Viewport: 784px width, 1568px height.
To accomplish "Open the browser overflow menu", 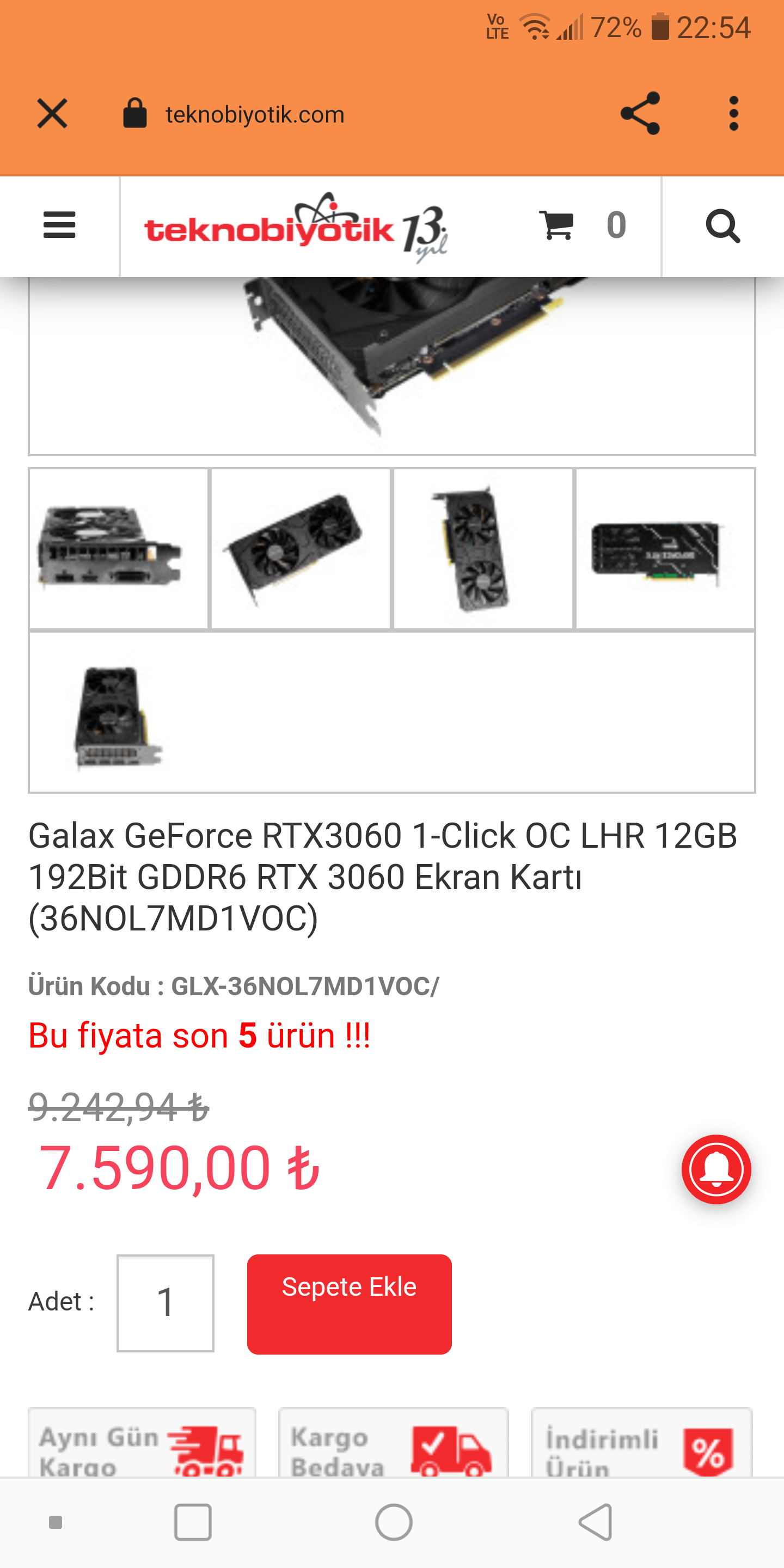I will coord(733,113).
